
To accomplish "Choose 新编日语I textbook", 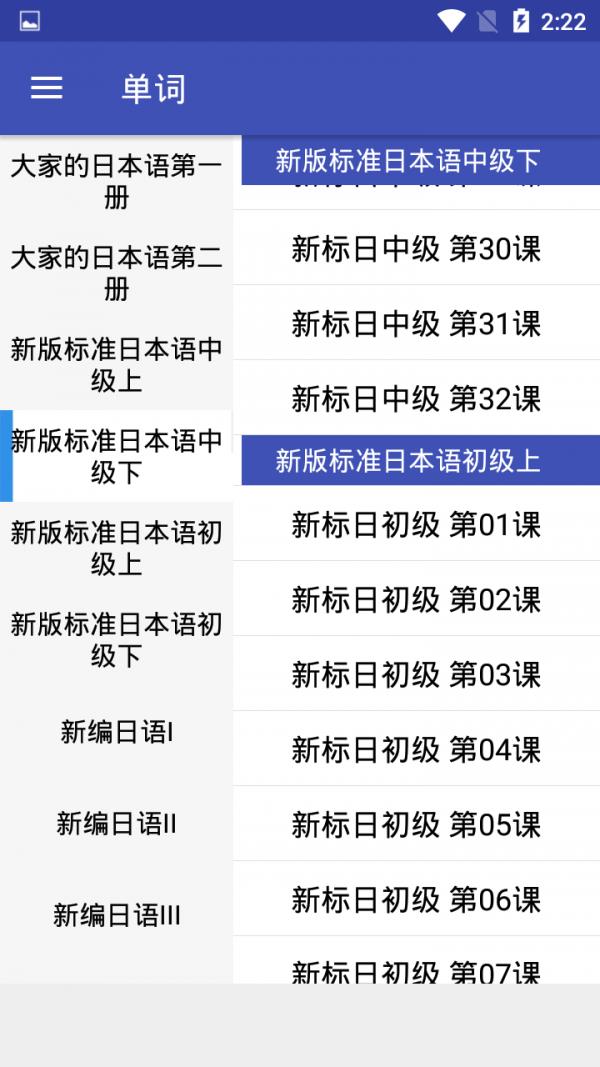I will click(116, 732).
